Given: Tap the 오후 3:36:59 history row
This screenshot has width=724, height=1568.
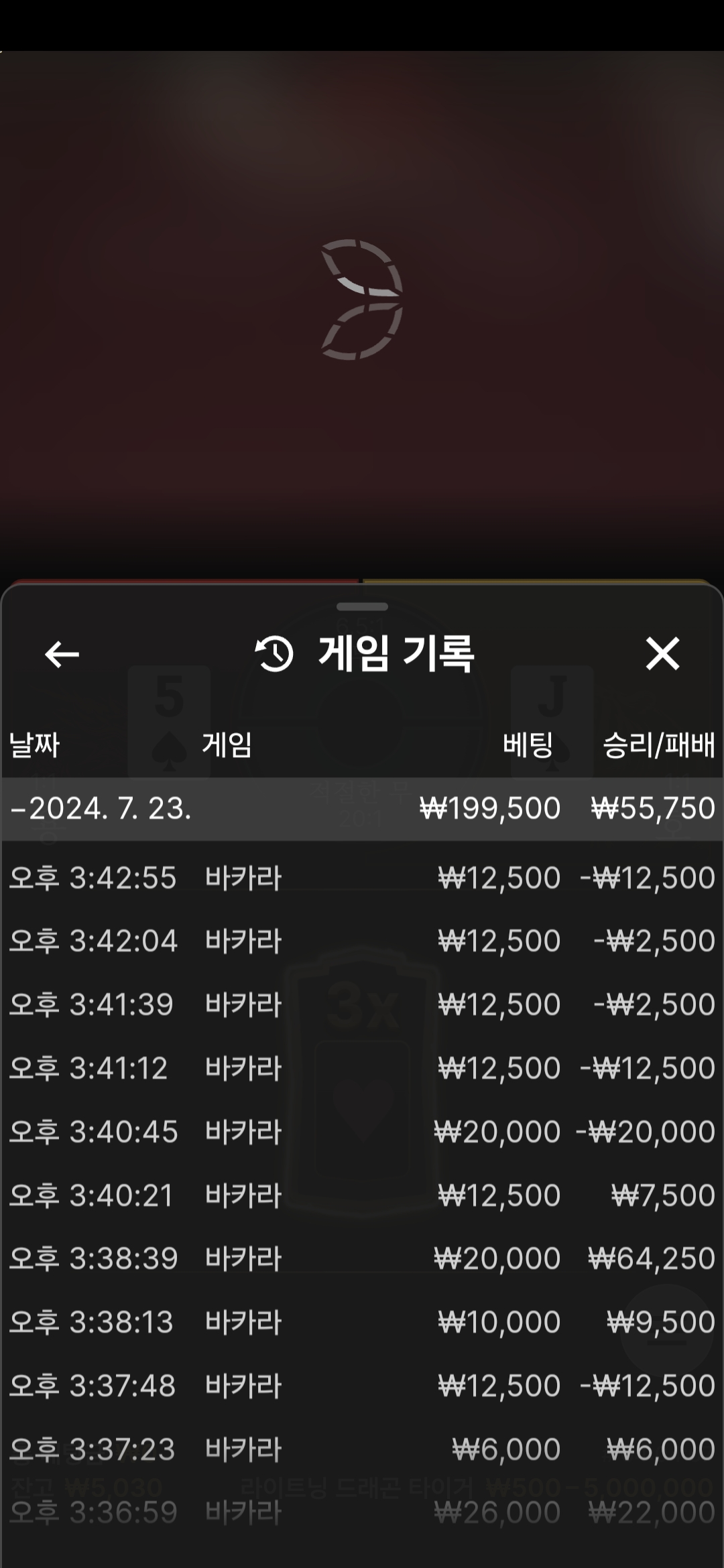Looking at the screenshot, I should 362,1512.
